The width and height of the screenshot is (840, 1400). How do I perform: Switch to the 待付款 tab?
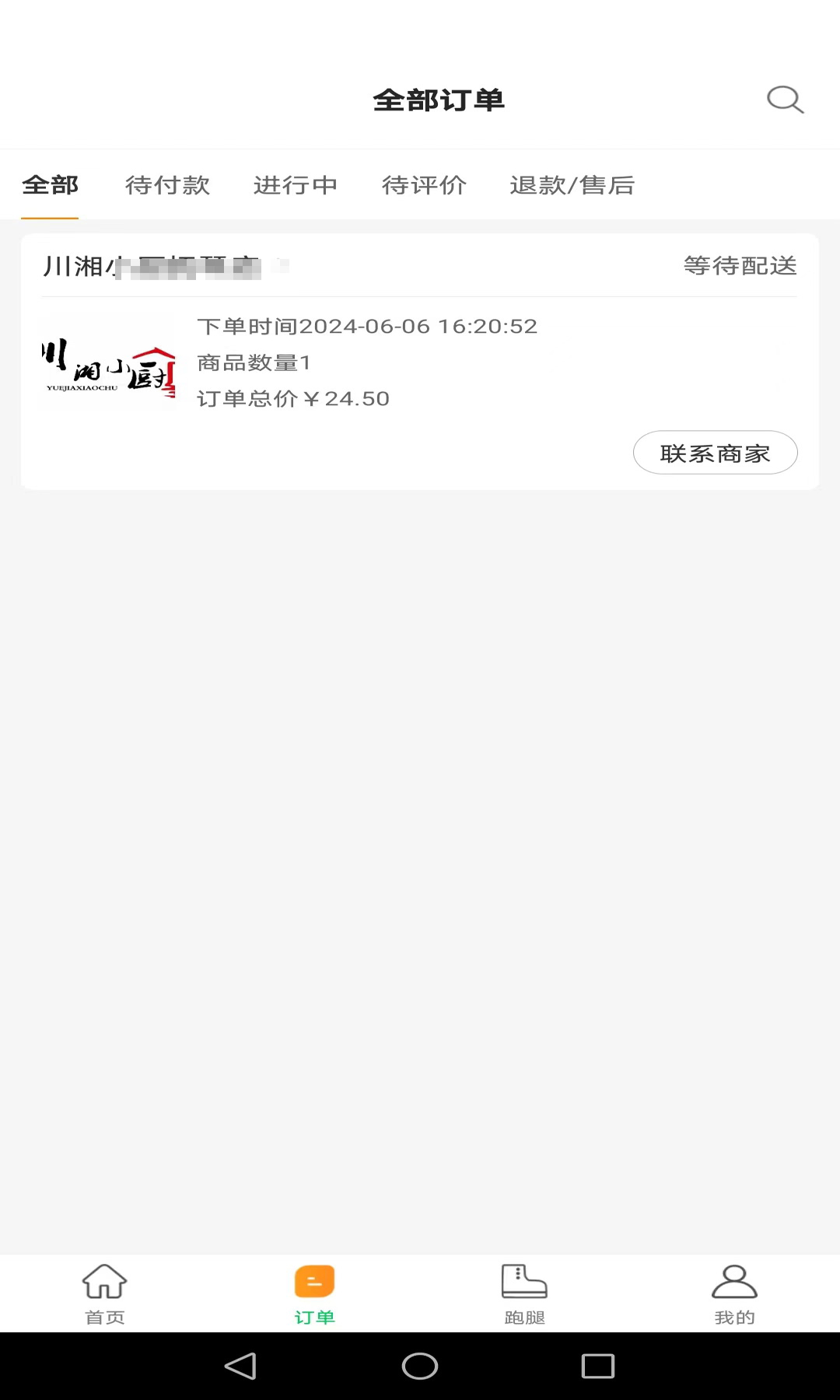click(x=168, y=185)
